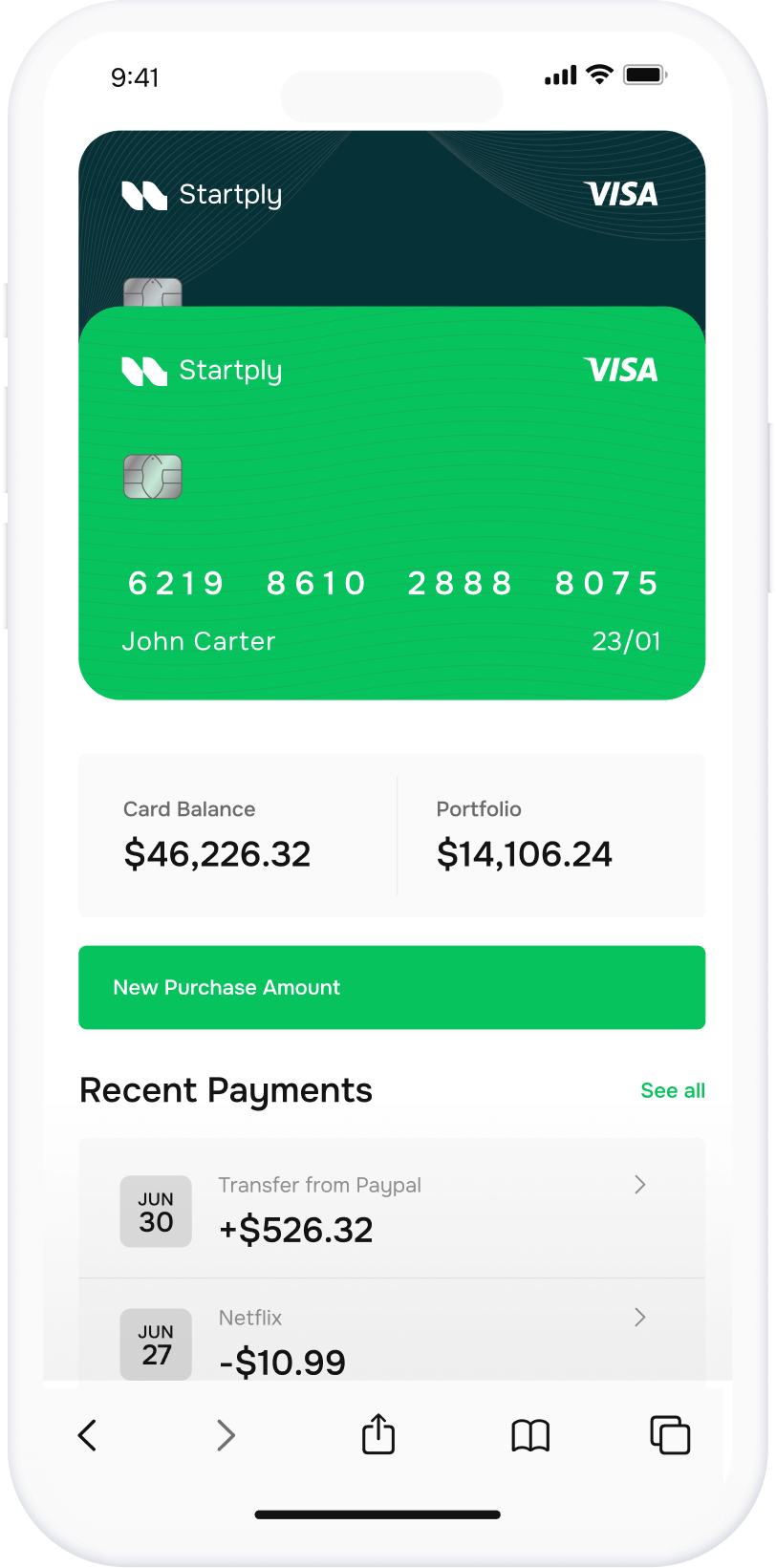The image size is (776, 1568).
Task: Open the See all payments link
Action: [x=672, y=1090]
